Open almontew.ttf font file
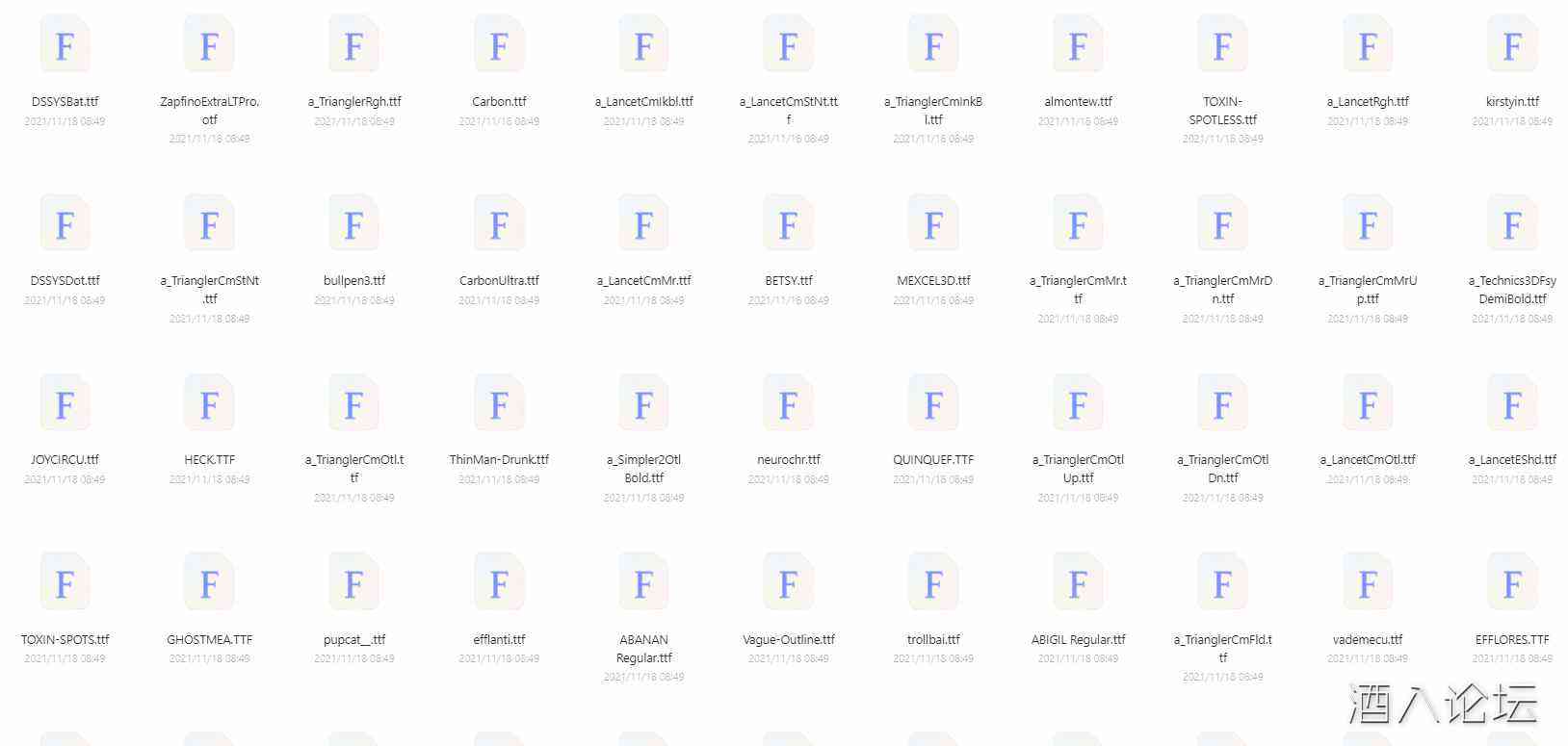 1078,46
